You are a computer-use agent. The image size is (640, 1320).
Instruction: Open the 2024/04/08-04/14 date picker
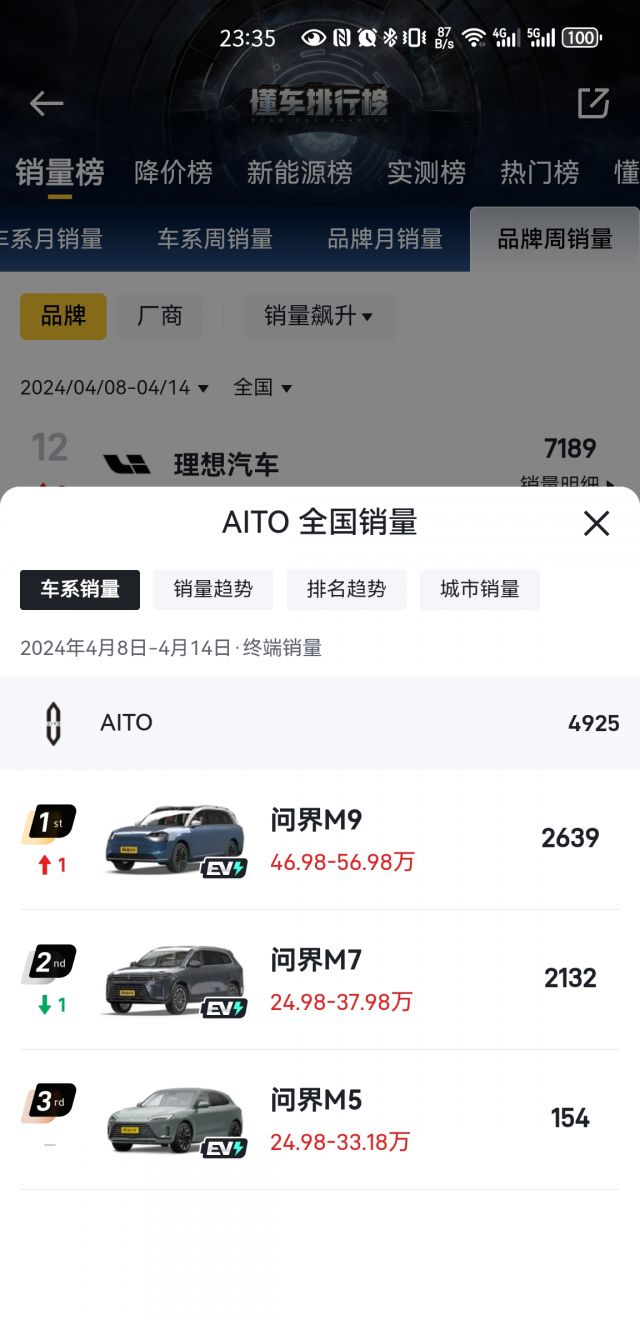(115, 387)
